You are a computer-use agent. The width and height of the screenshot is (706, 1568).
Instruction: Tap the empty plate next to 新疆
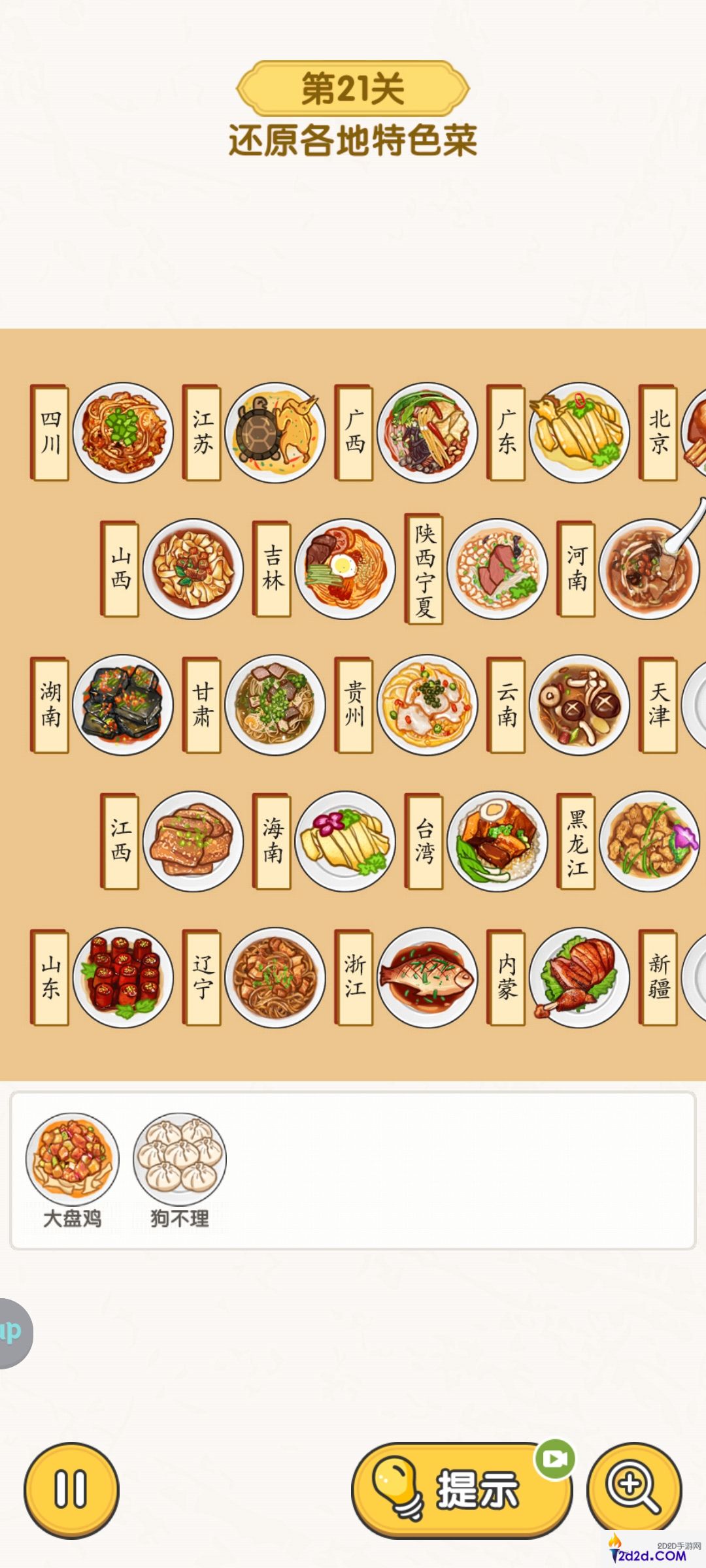696,977
